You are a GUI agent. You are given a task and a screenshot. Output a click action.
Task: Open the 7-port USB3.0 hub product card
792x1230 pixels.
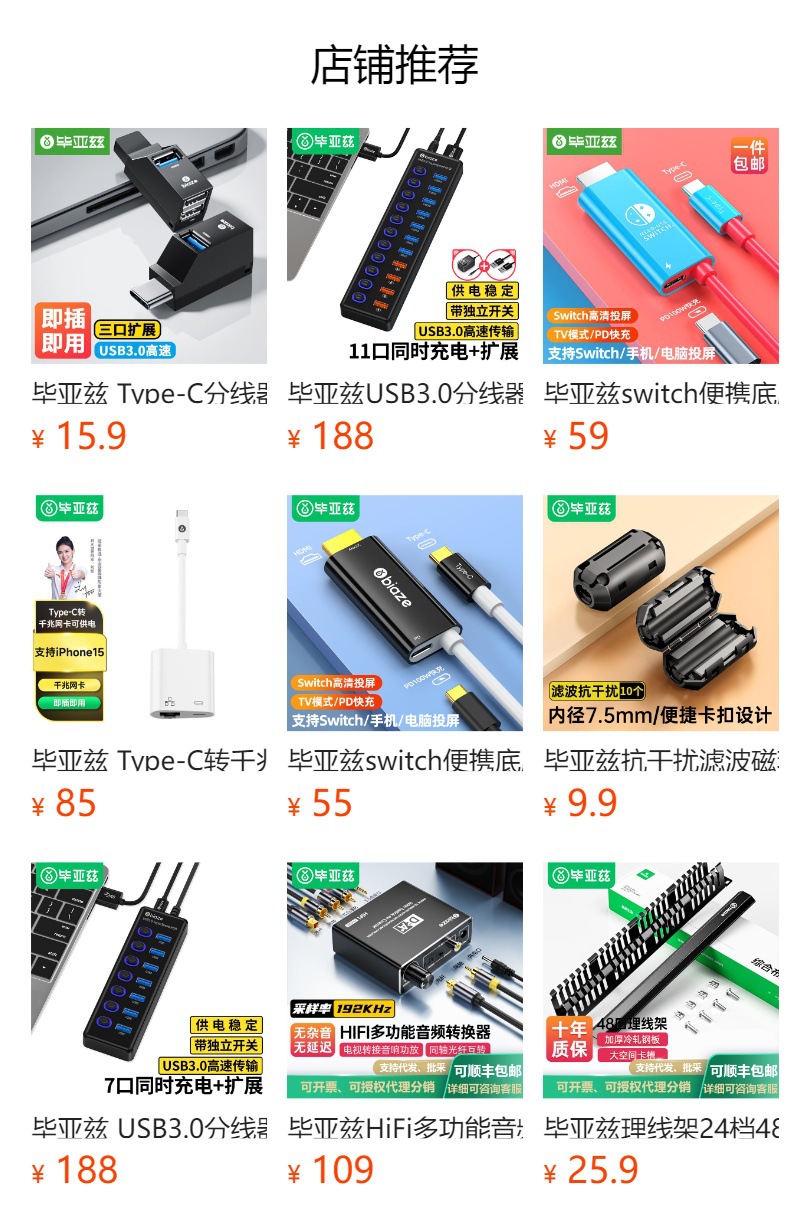149,1025
